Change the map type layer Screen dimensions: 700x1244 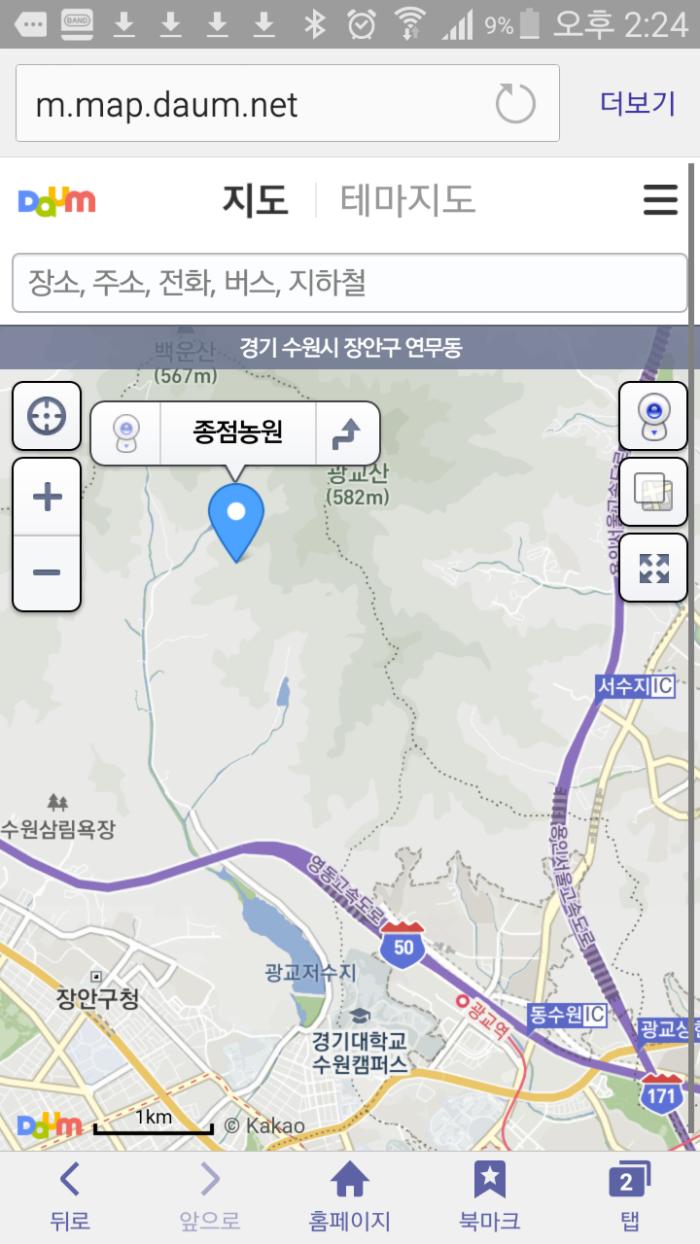point(653,492)
